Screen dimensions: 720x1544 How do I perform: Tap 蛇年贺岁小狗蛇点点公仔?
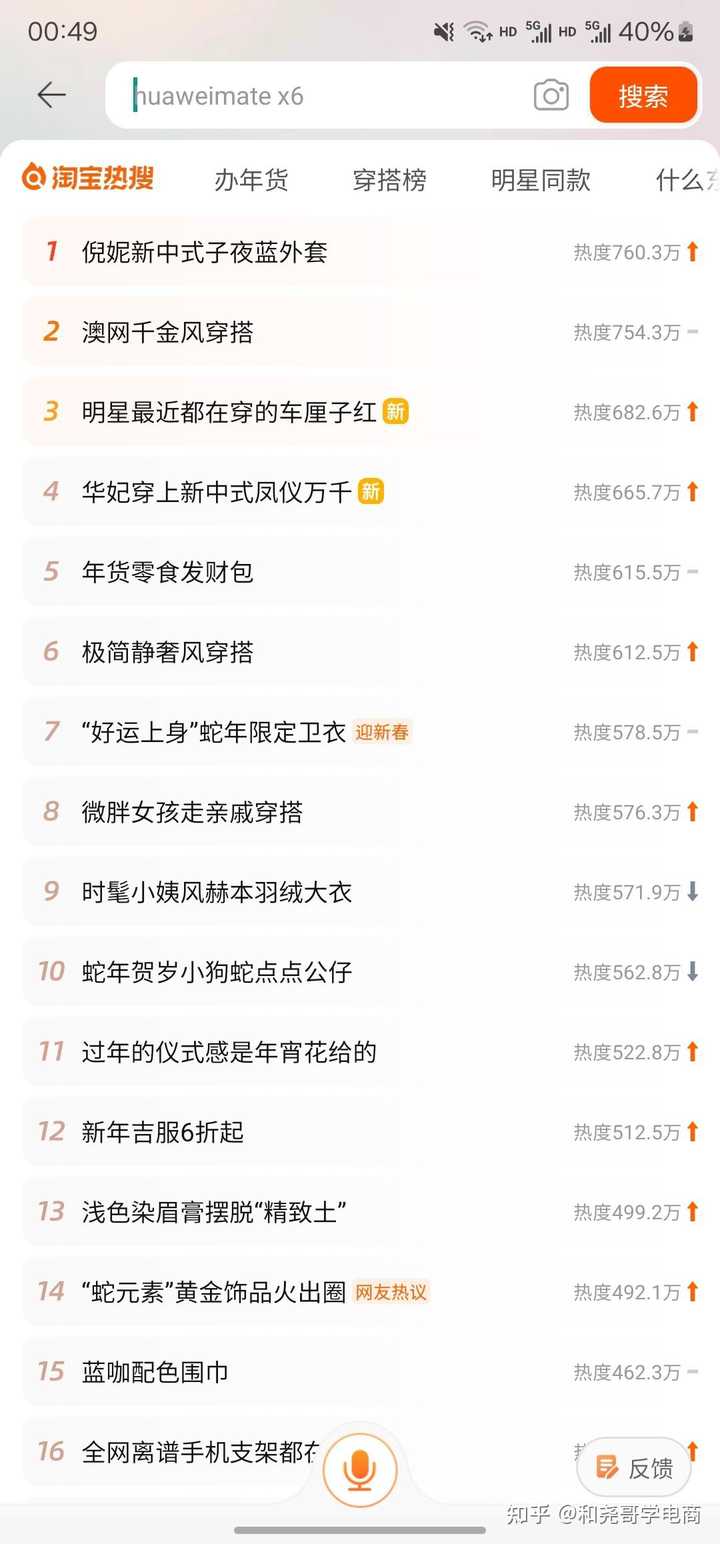pos(217,972)
